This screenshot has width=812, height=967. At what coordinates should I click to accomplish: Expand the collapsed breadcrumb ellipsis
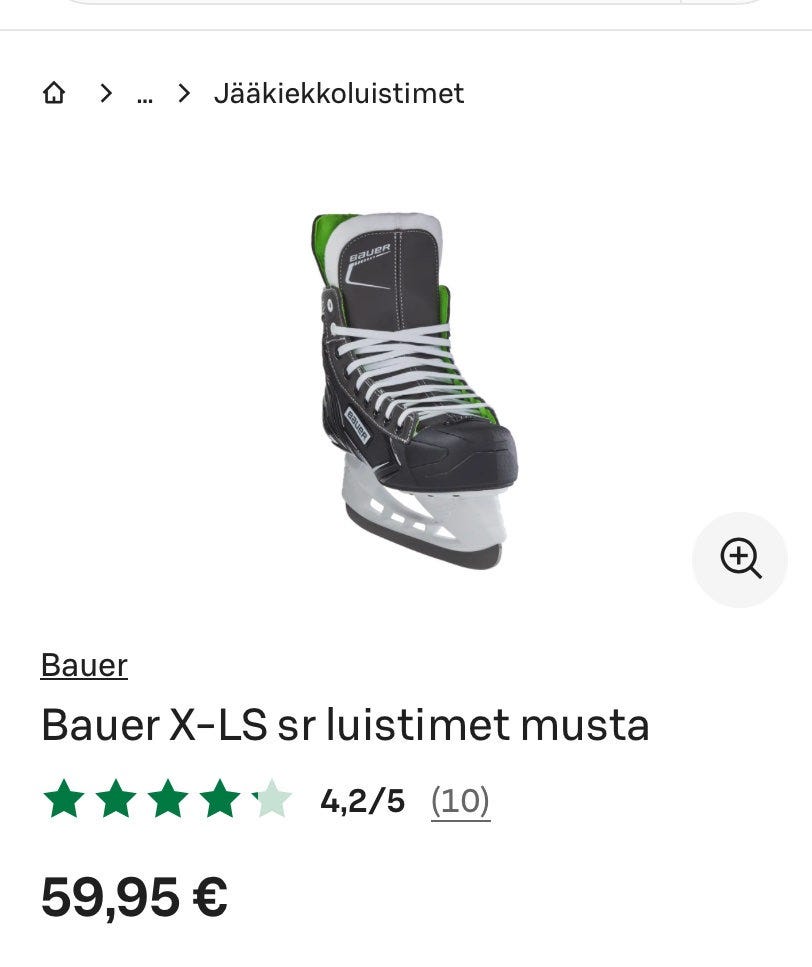pos(144,95)
